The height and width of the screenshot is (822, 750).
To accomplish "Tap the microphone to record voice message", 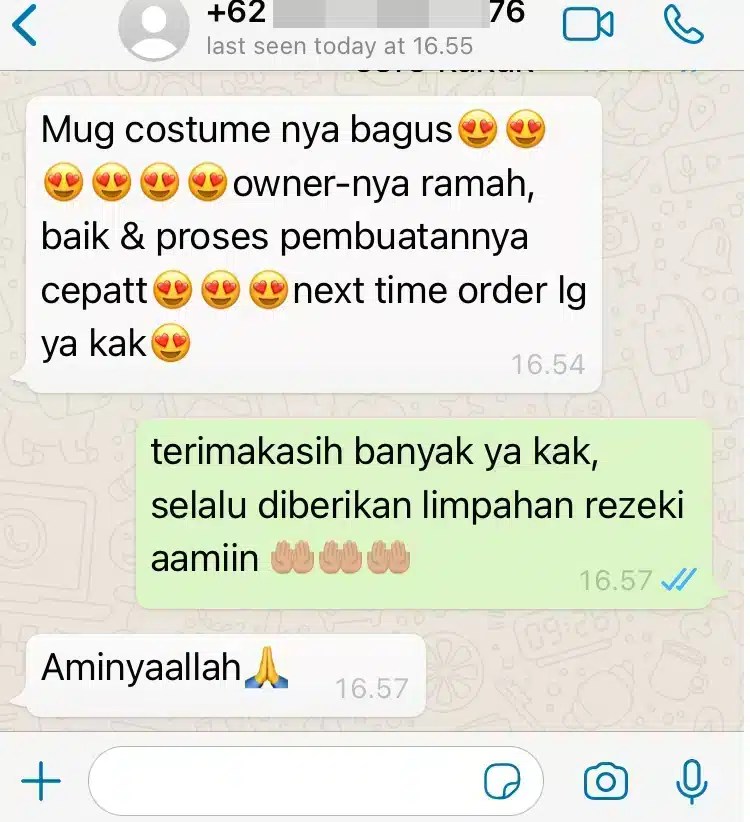I will point(691,781).
